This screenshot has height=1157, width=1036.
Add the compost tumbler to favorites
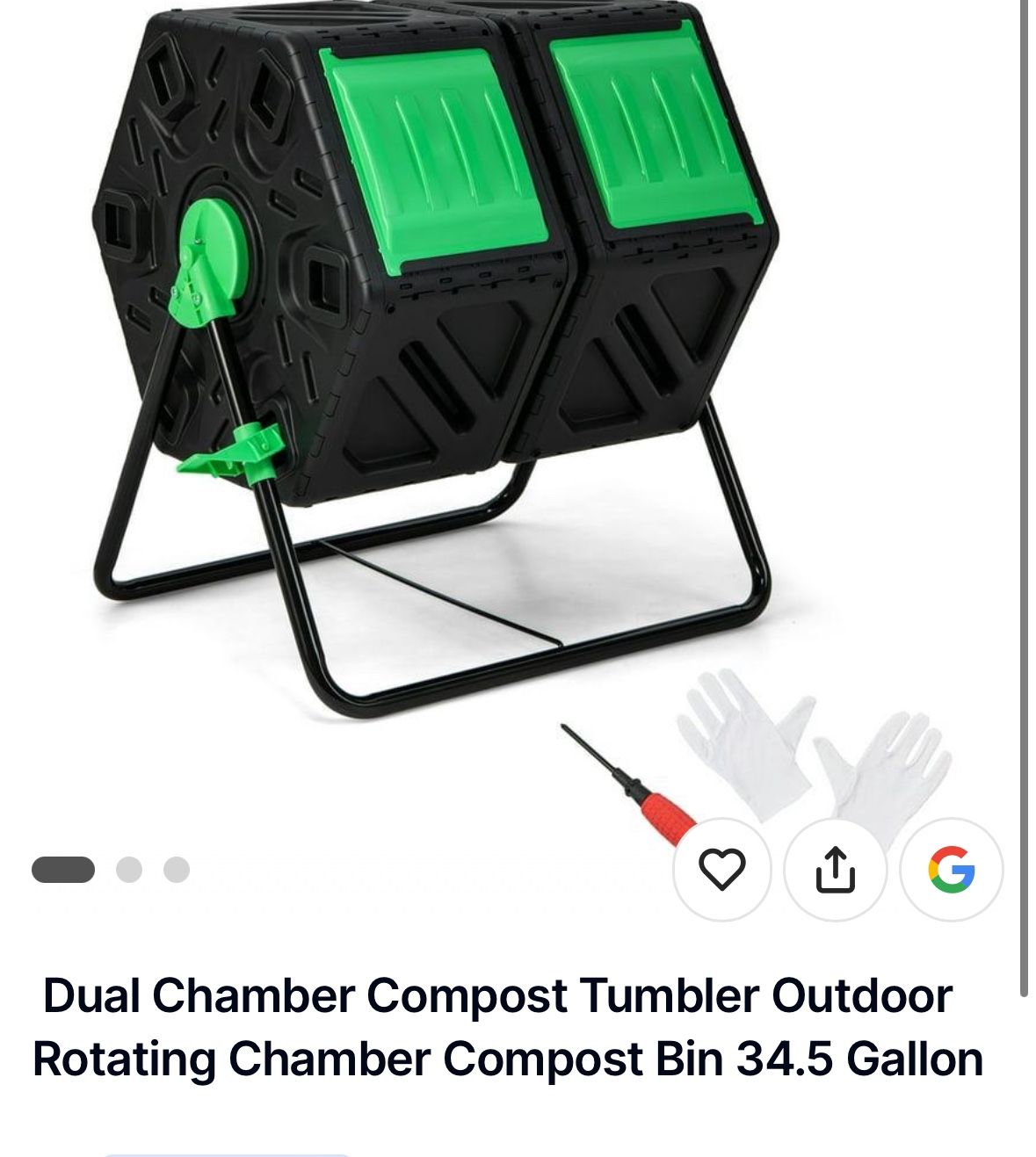point(721,869)
